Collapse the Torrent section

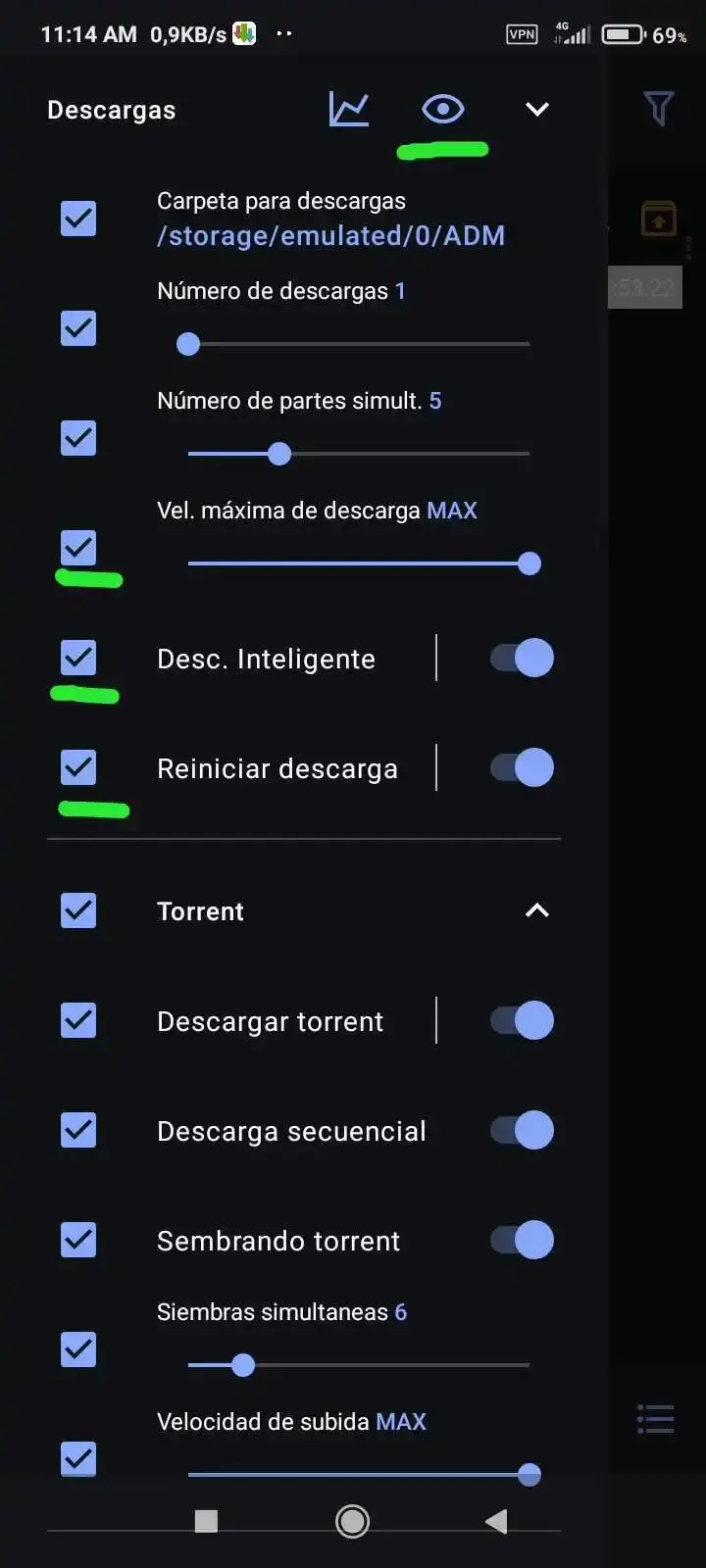click(536, 910)
